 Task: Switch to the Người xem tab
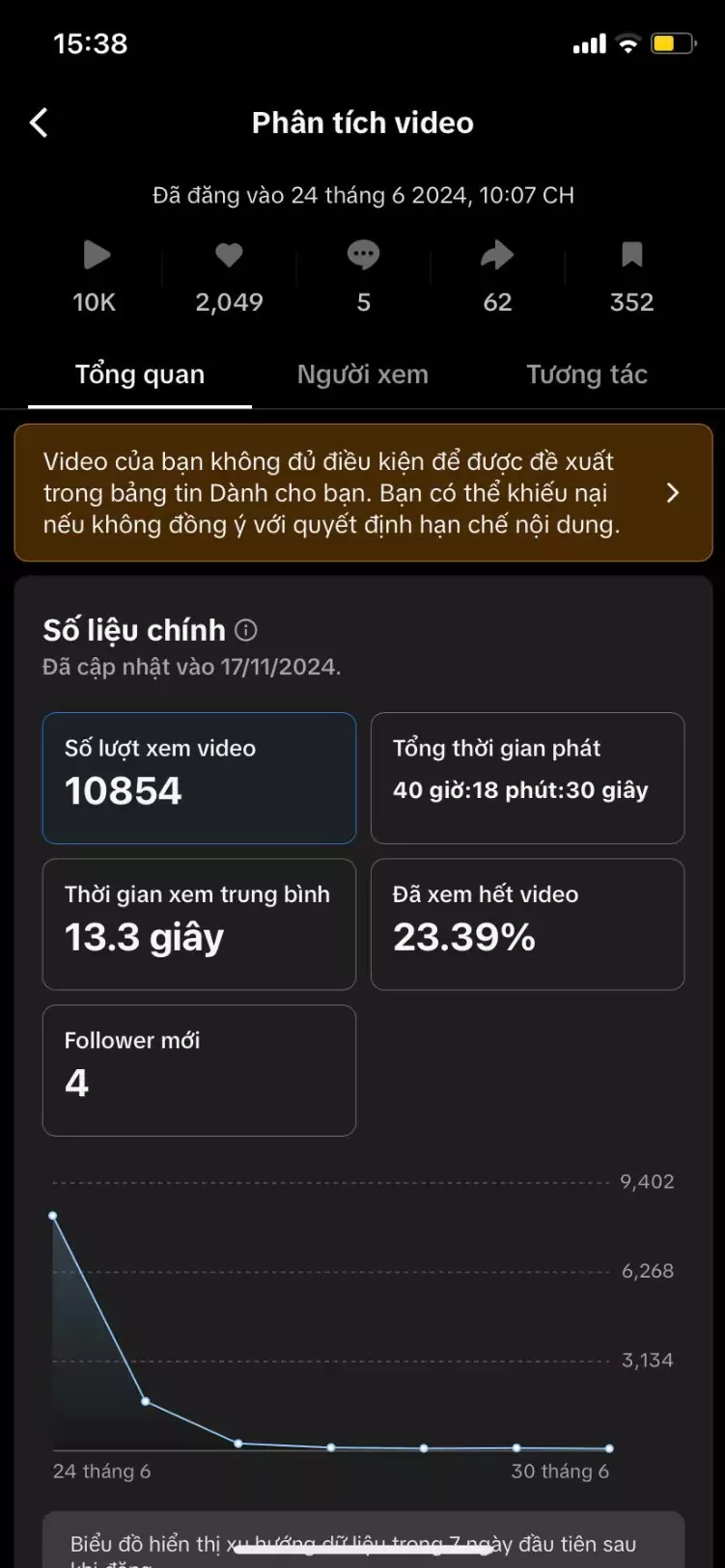click(x=362, y=374)
